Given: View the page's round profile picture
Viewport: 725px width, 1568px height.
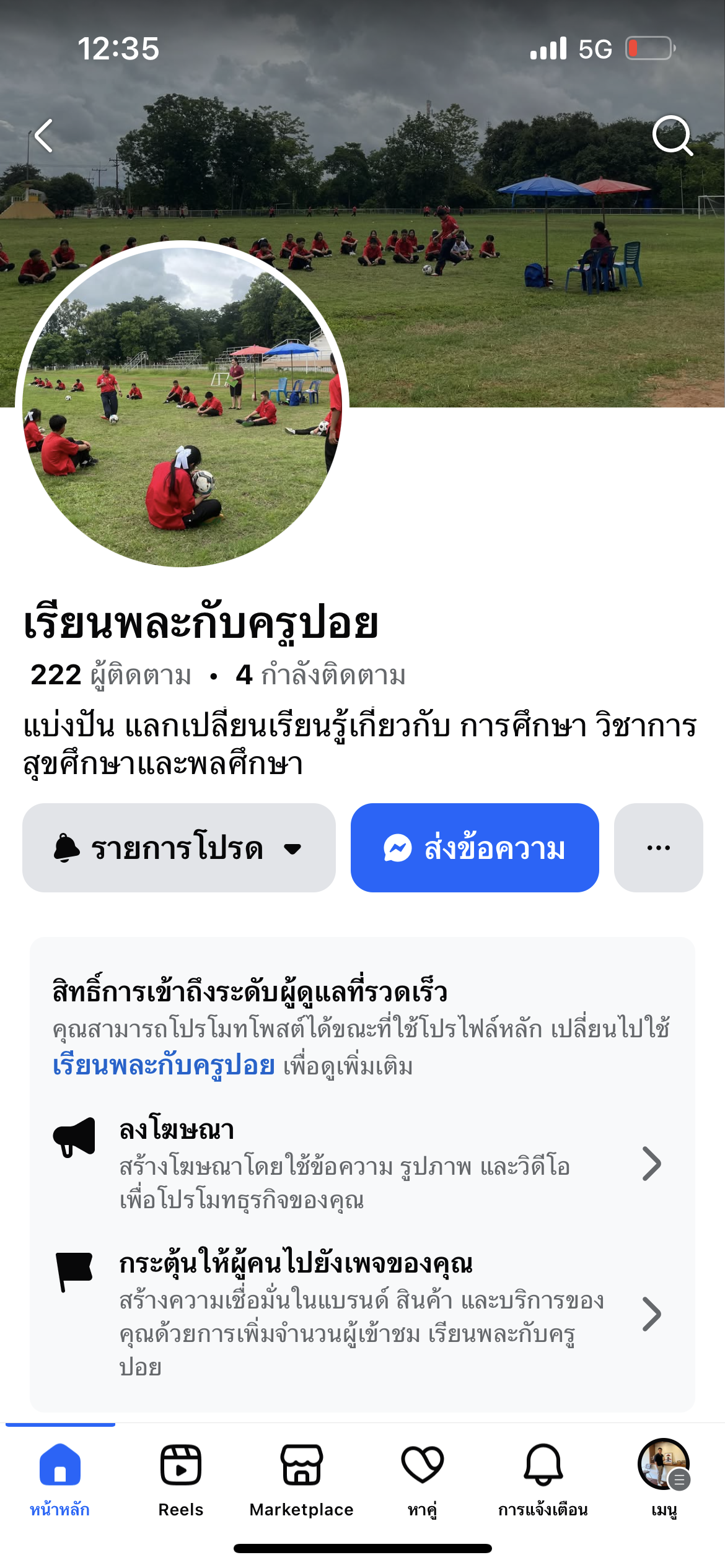Looking at the screenshot, I should click(x=182, y=404).
